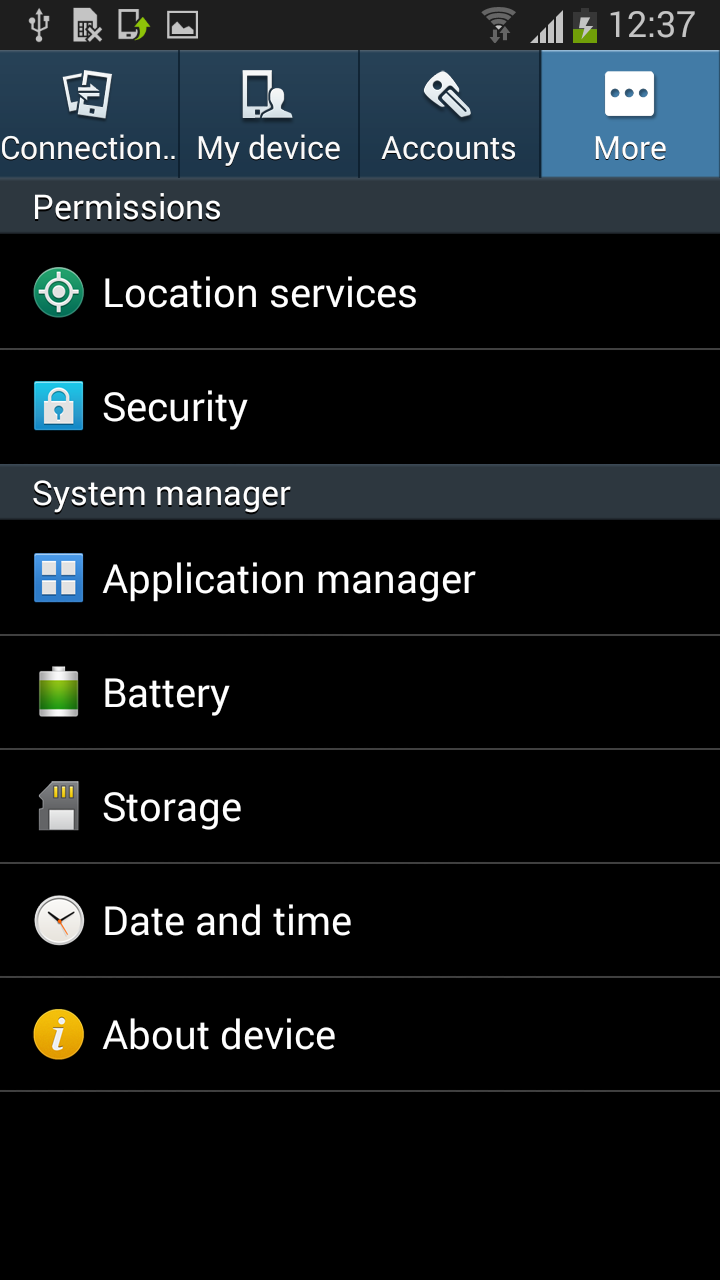Switch to the My device tab
The height and width of the screenshot is (1280, 720).
tap(269, 116)
